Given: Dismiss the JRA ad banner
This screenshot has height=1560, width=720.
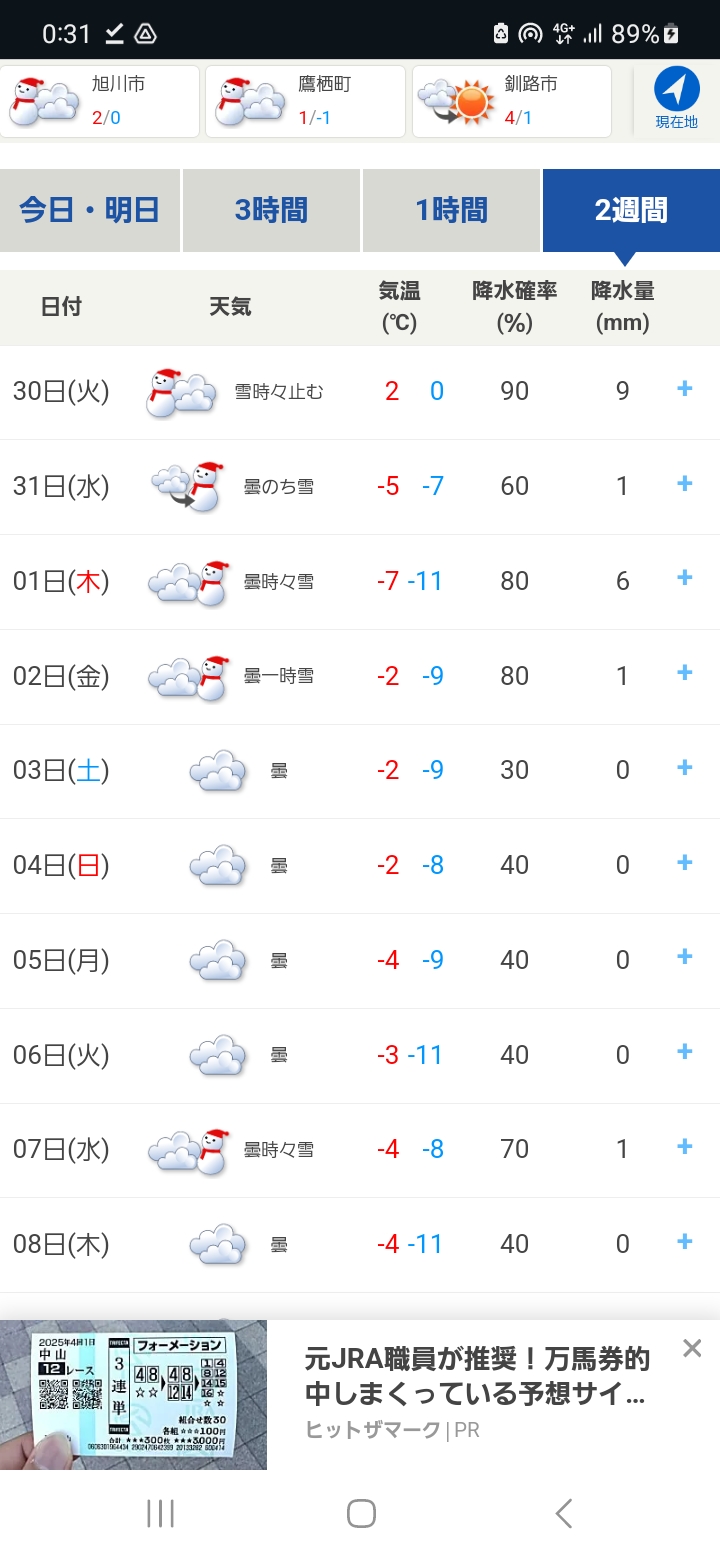Looking at the screenshot, I should pyautogui.click(x=692, y=1349).
